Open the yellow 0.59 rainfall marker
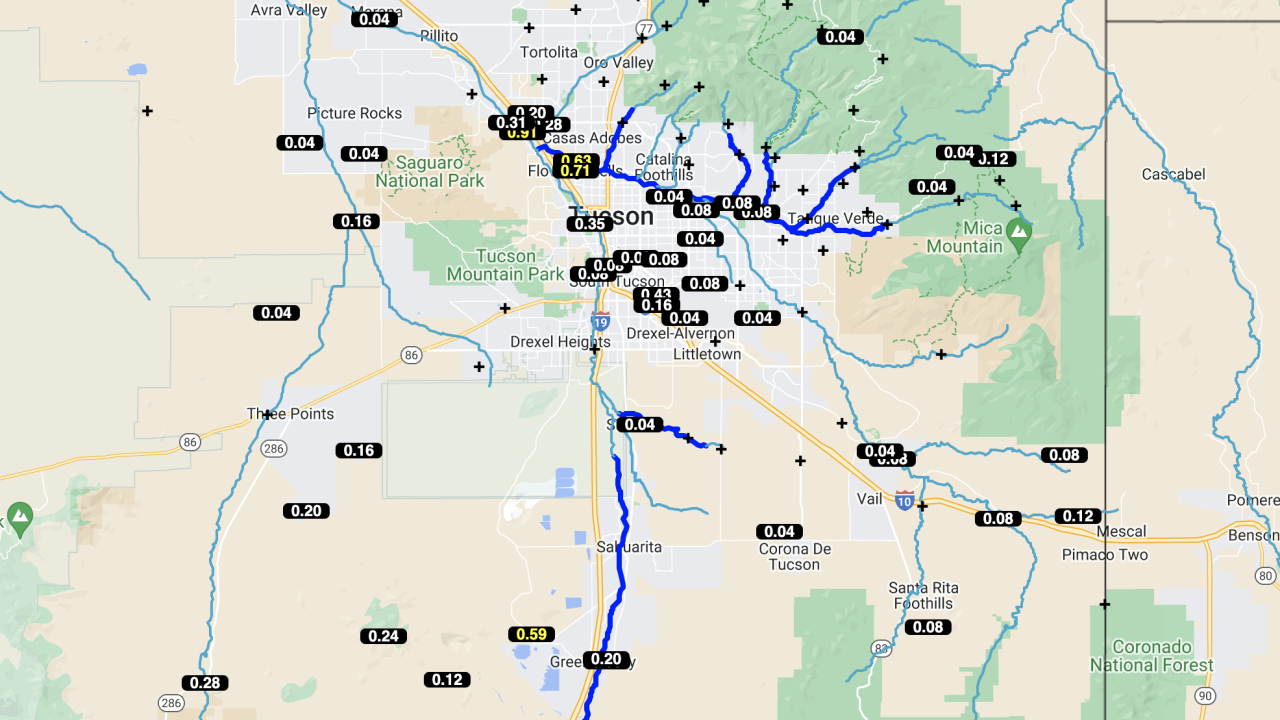Screen dimensions: 1280x720 tap(532, 634)
